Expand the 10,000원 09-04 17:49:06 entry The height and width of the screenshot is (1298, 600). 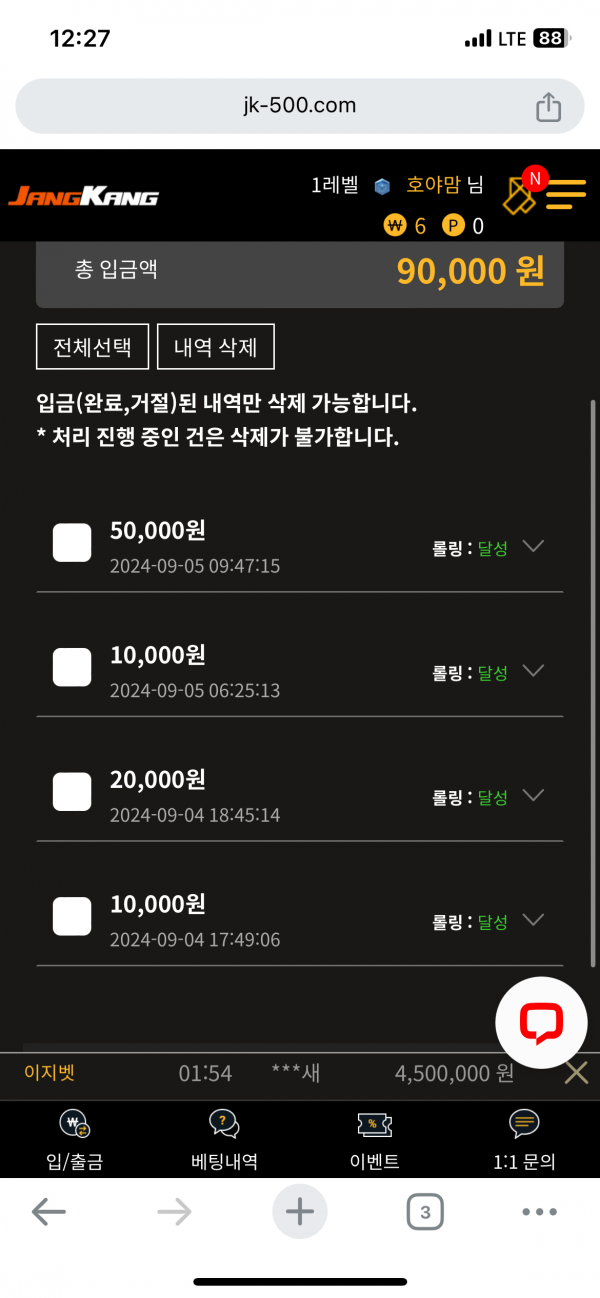(534, 920)
